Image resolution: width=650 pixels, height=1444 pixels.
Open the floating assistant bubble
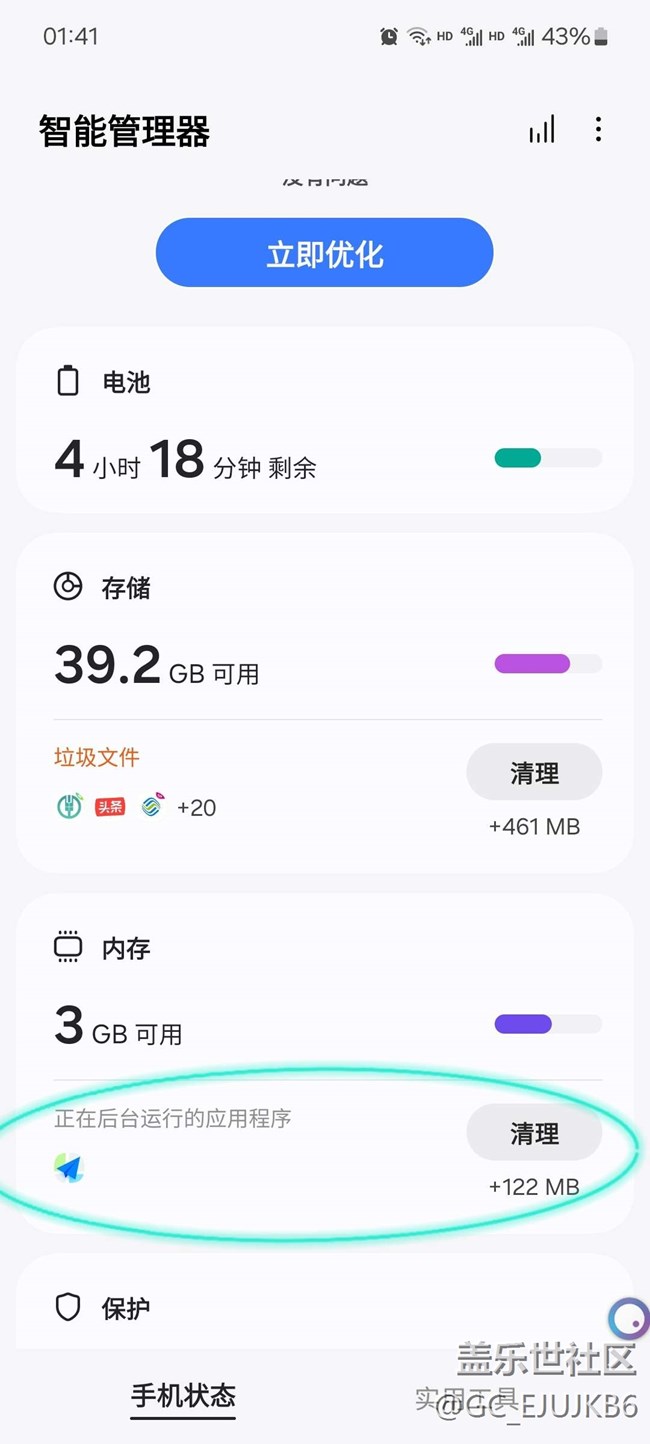click(x=630, y=1320)
